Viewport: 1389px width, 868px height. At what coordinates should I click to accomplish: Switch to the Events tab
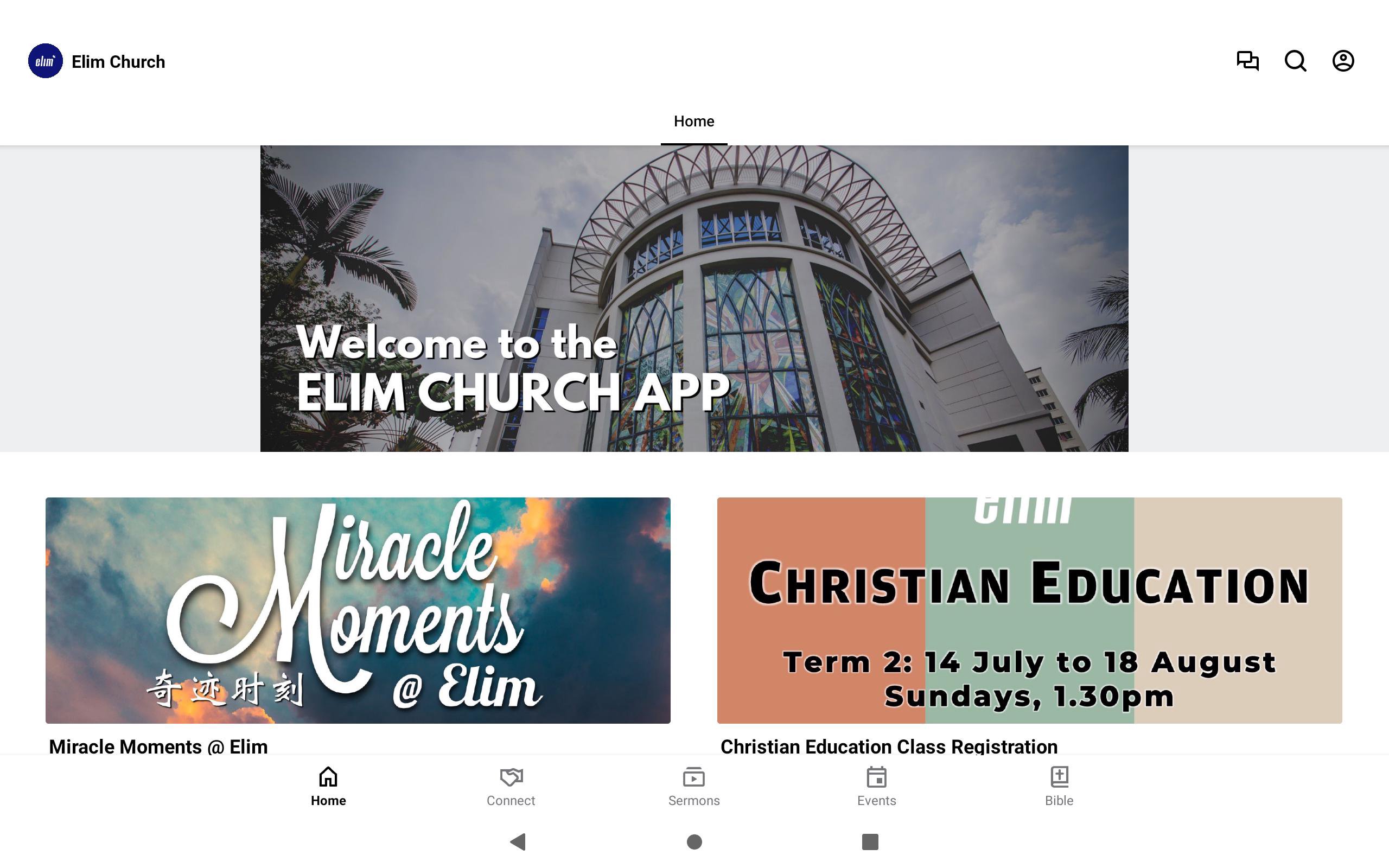pyautogui.click(x=876, y=787)
